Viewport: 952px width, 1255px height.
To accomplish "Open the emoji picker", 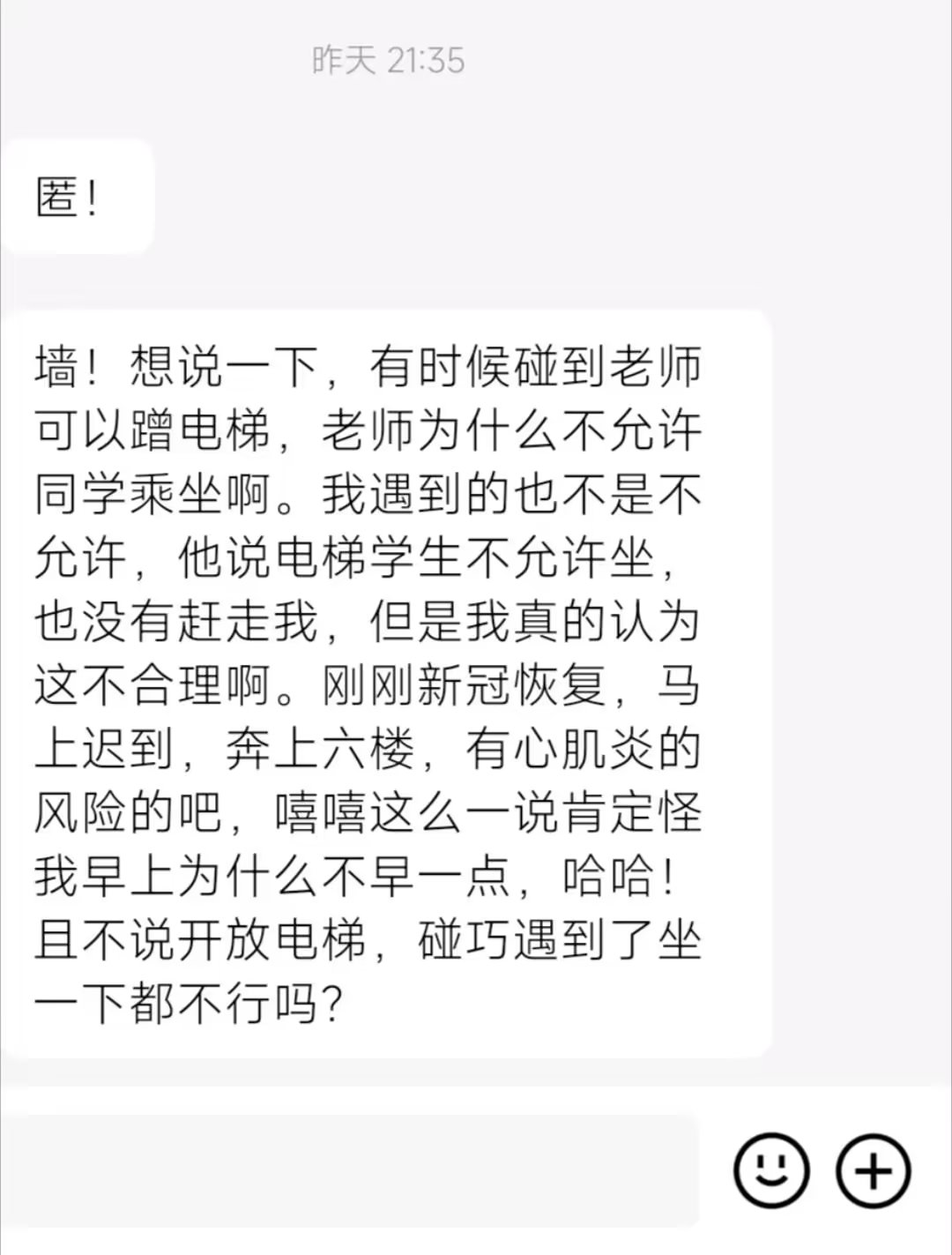I will click(771, 1170).
